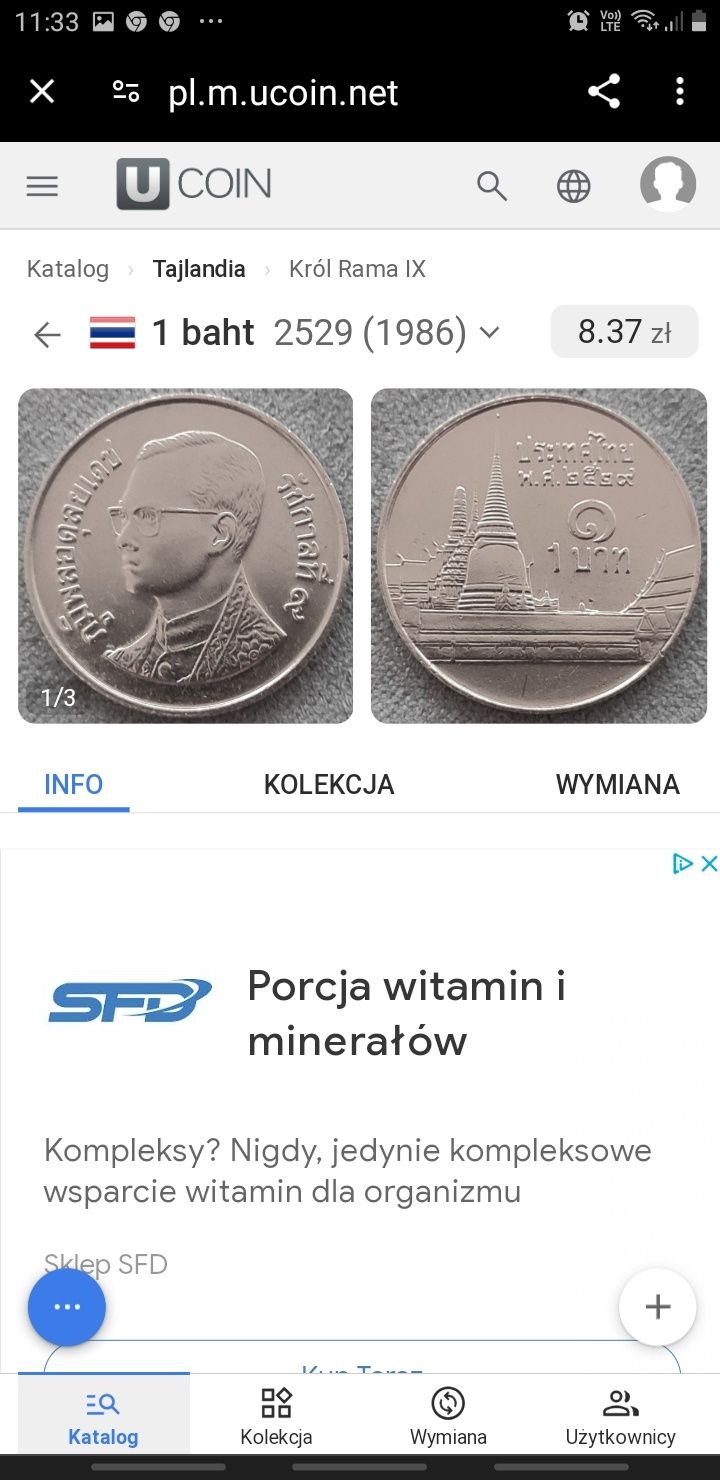
Task: Close the browser custom tab
Action: (42, 92)
